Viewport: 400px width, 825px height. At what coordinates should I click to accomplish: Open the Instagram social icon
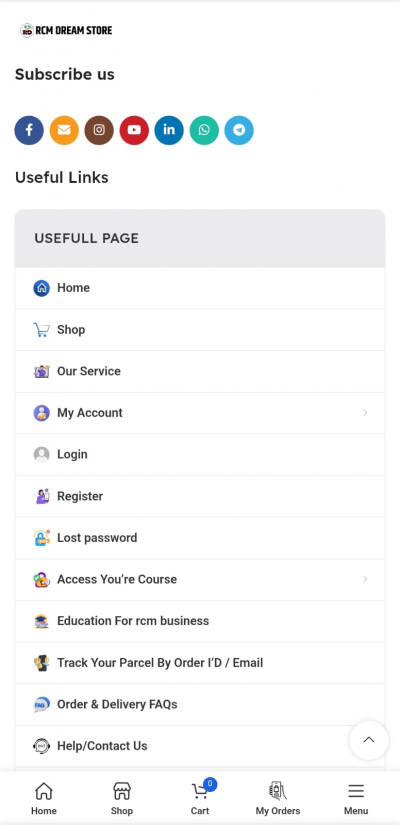[99, 130]
